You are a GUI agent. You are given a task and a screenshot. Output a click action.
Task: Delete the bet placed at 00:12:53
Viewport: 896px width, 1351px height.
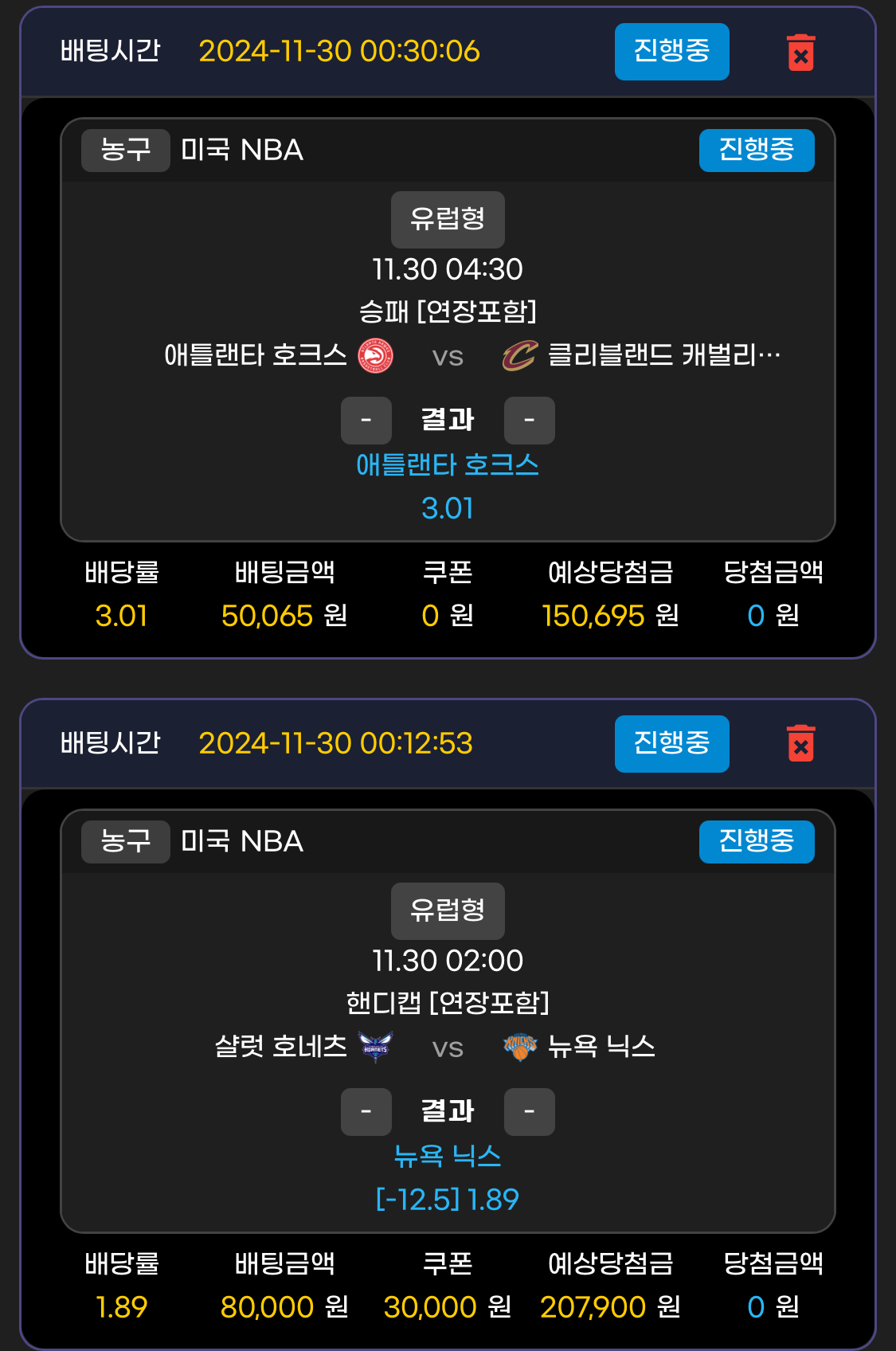(x=800, y=743)
